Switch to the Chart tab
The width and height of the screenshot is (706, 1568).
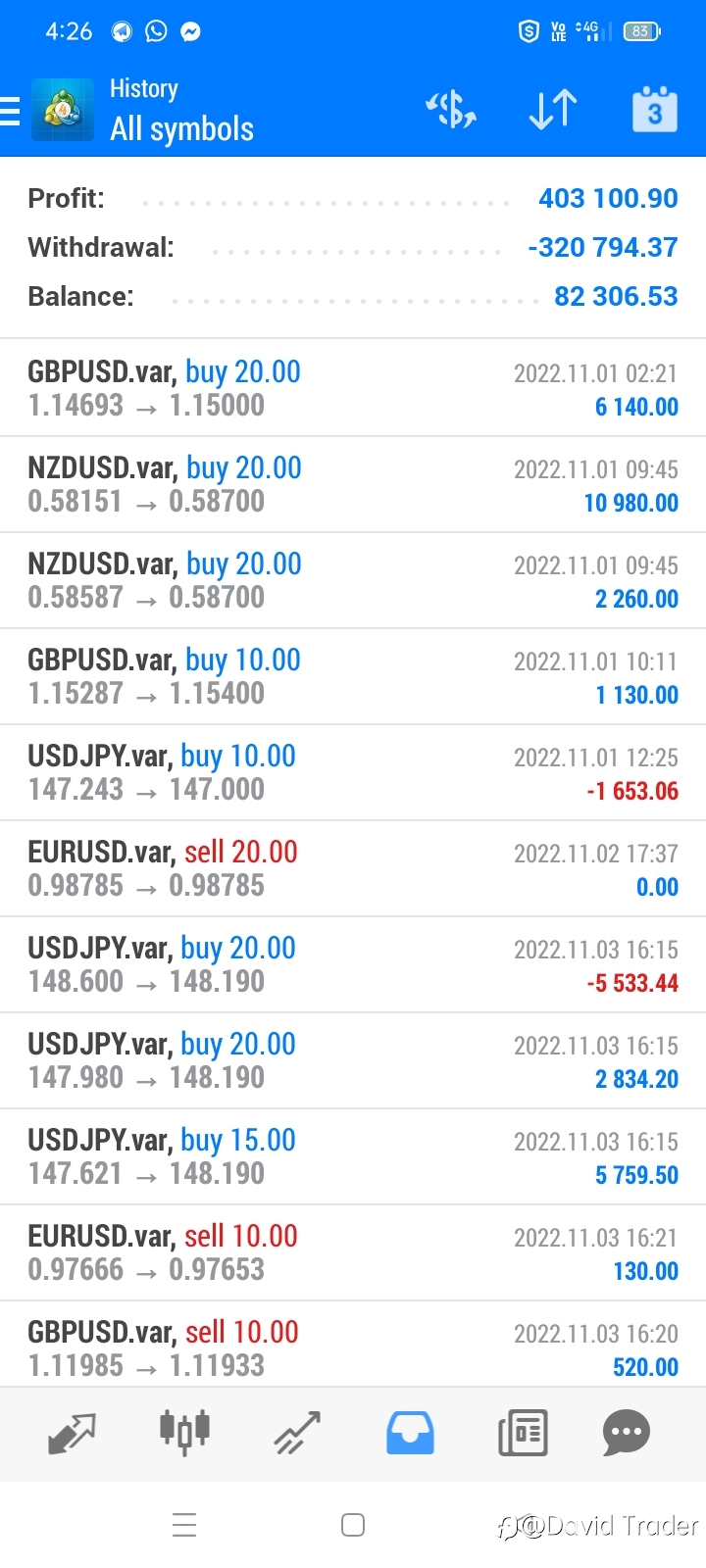pos(184,1434)
